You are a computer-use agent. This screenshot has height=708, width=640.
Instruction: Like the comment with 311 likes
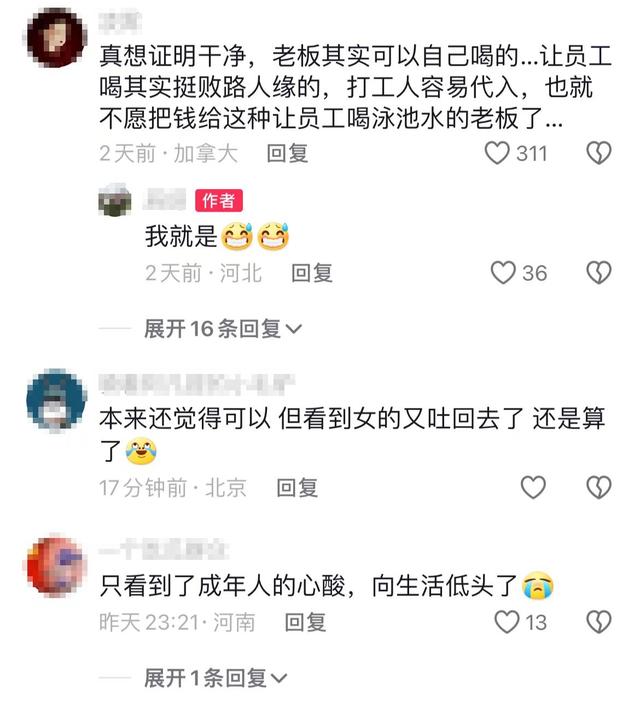[x=498, y=153]
